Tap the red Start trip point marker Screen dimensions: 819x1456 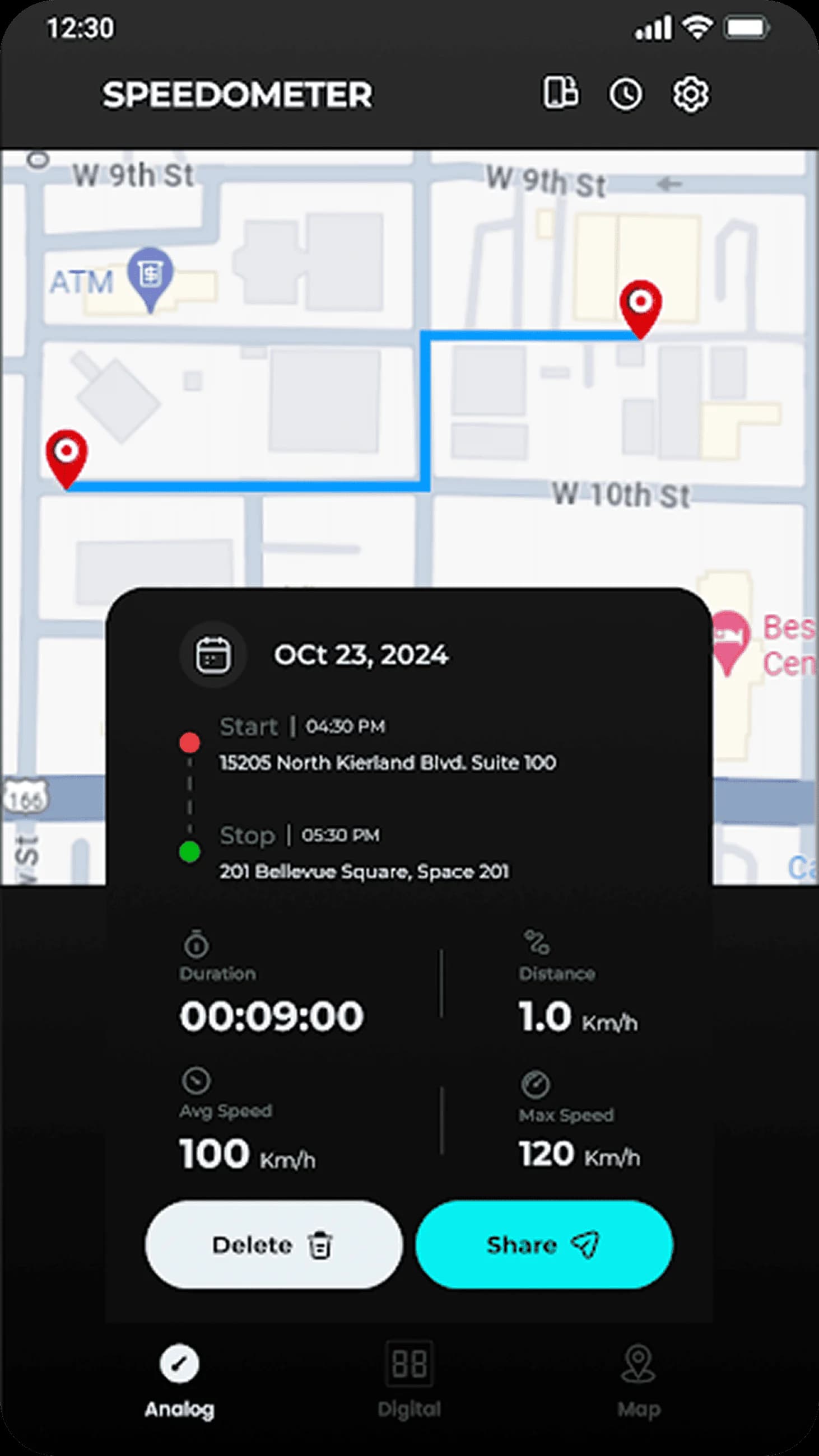pos(190,744)
